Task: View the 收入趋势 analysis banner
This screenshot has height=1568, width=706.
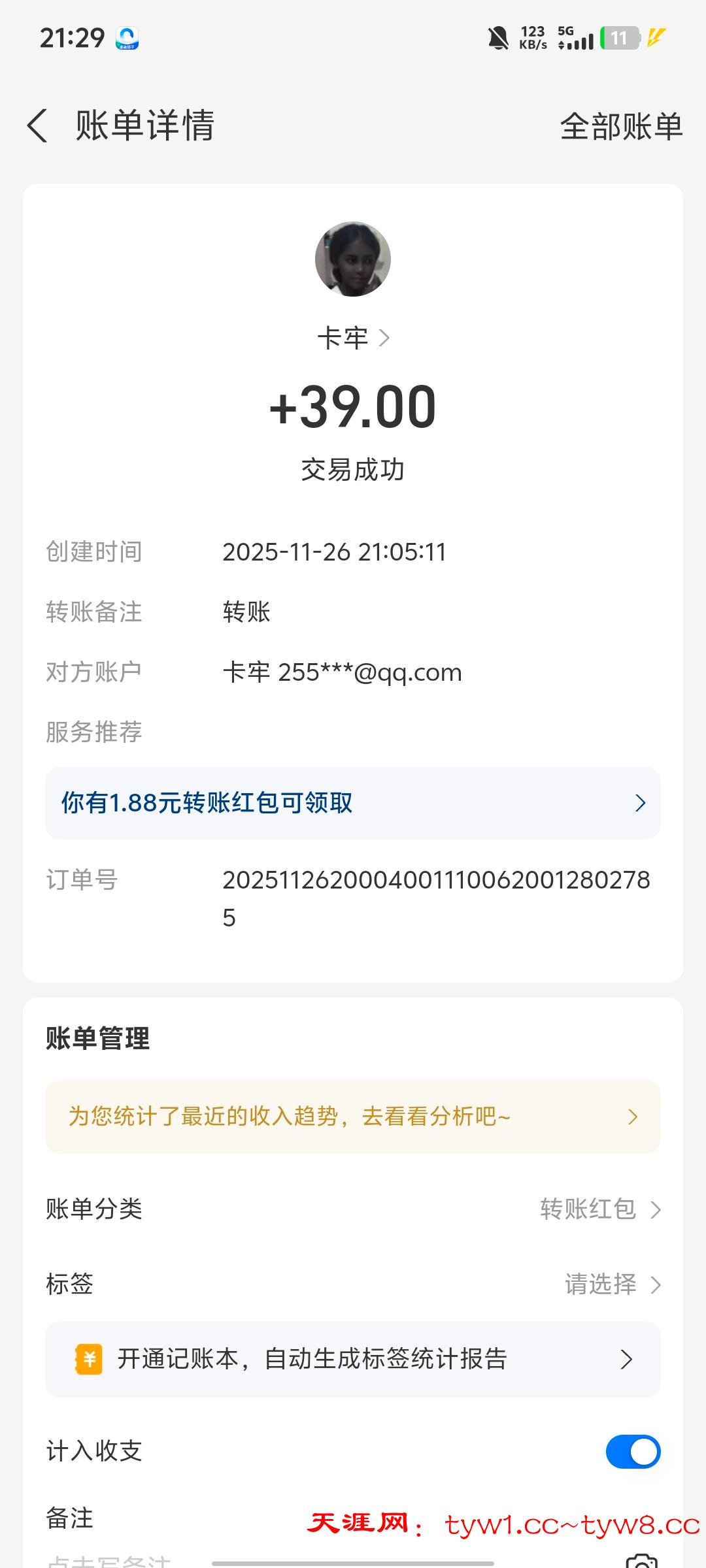Action: 353,1117
